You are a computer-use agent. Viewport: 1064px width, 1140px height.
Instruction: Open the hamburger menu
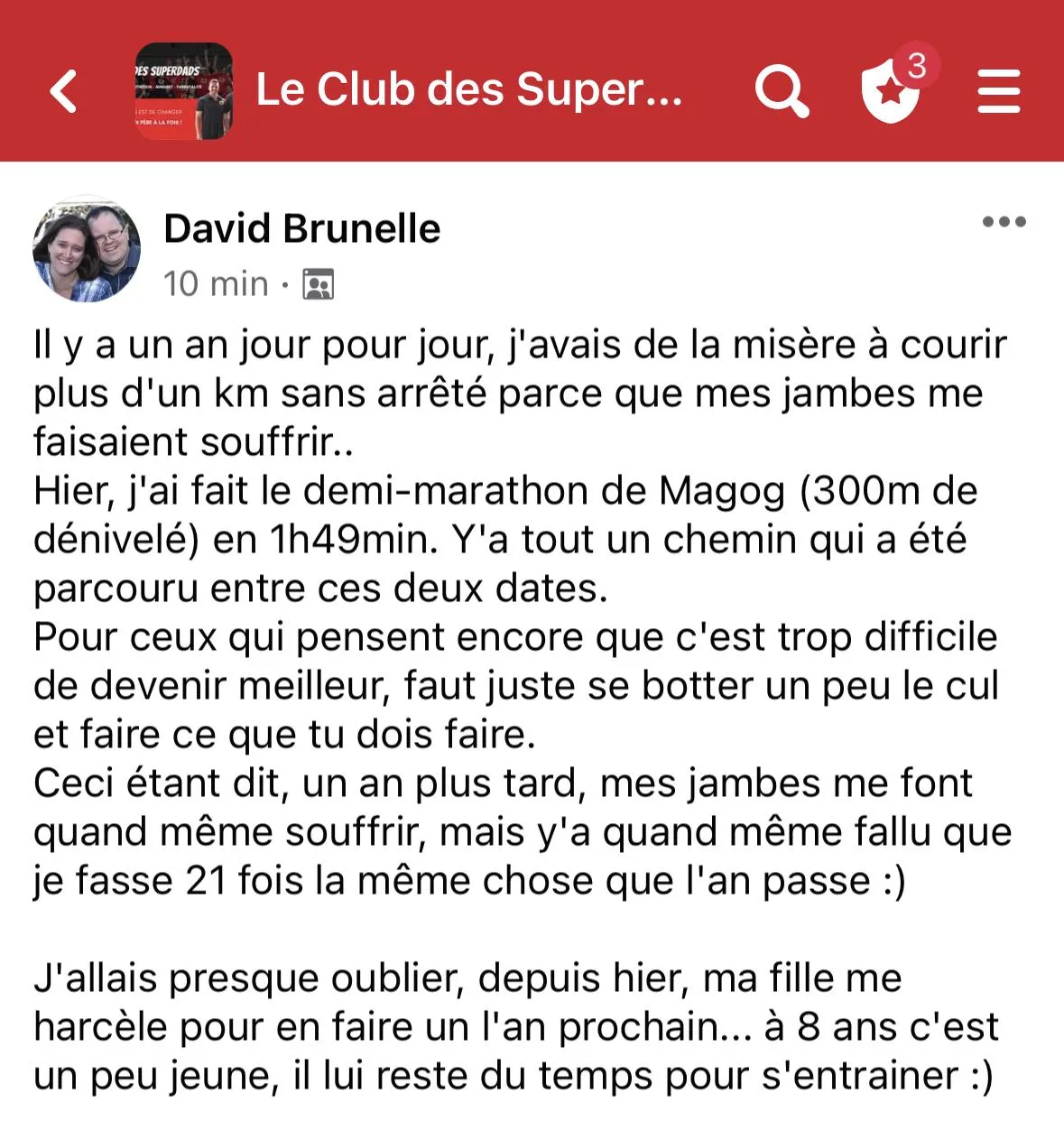pyautogui.click(x=998, y=91)
